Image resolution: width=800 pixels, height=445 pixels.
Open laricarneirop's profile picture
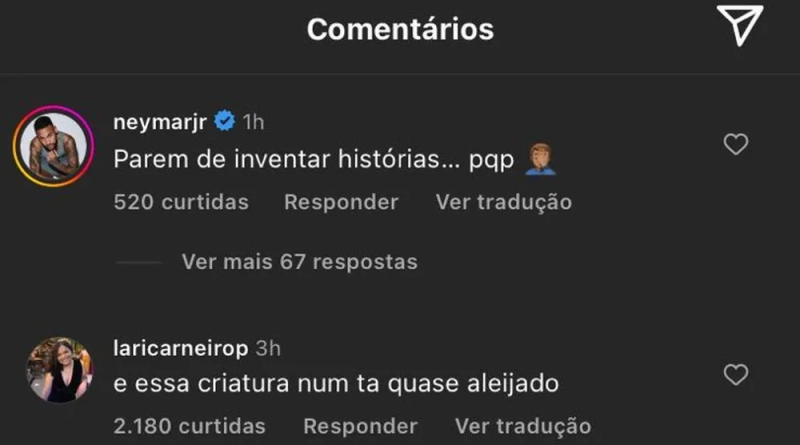click(x=60, y=370)
